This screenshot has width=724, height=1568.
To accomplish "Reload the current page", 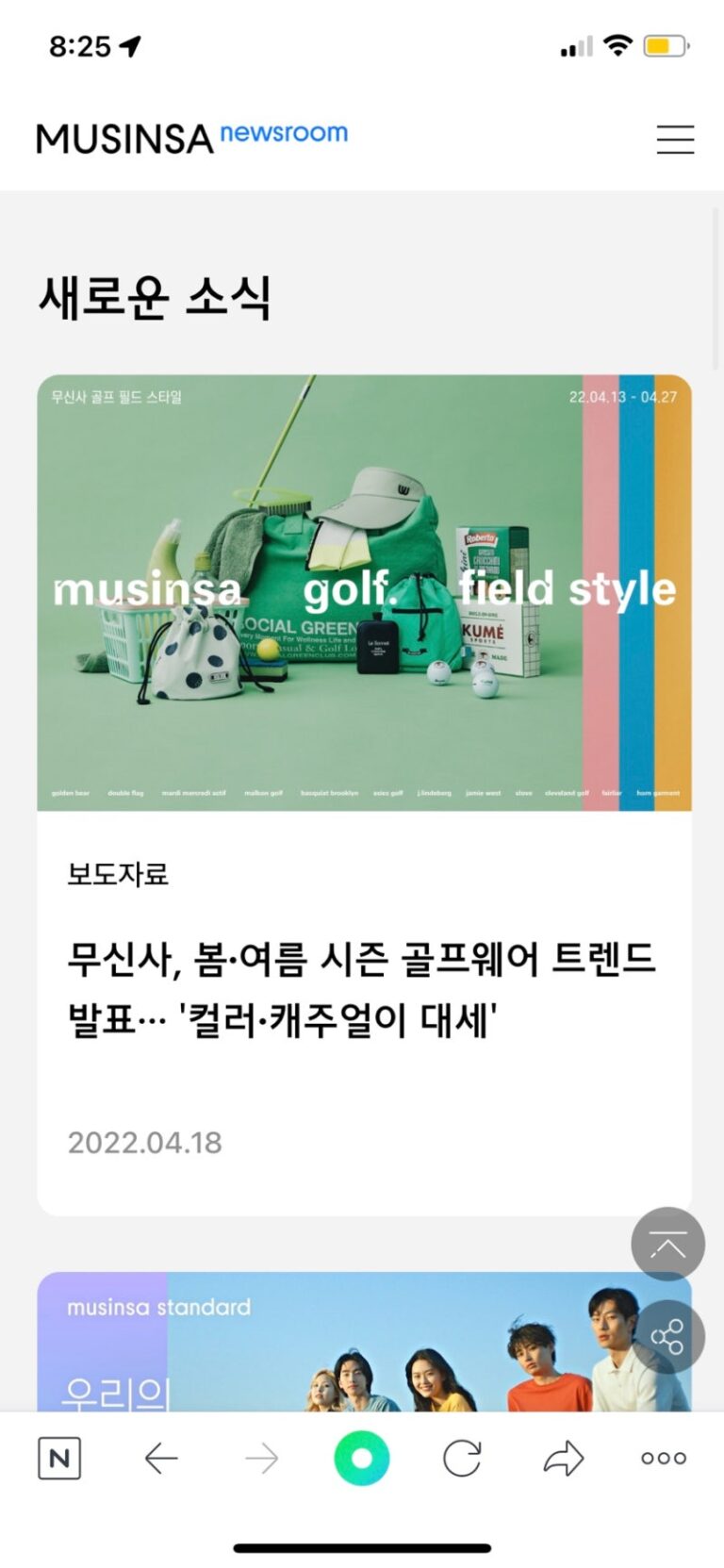I will point(462,1459).
